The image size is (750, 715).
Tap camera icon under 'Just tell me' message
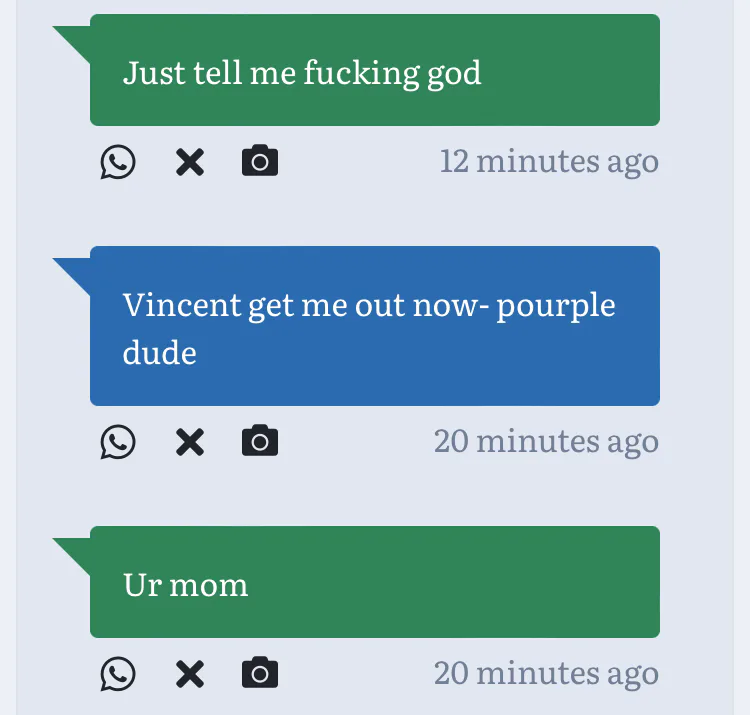coord(260,160)
